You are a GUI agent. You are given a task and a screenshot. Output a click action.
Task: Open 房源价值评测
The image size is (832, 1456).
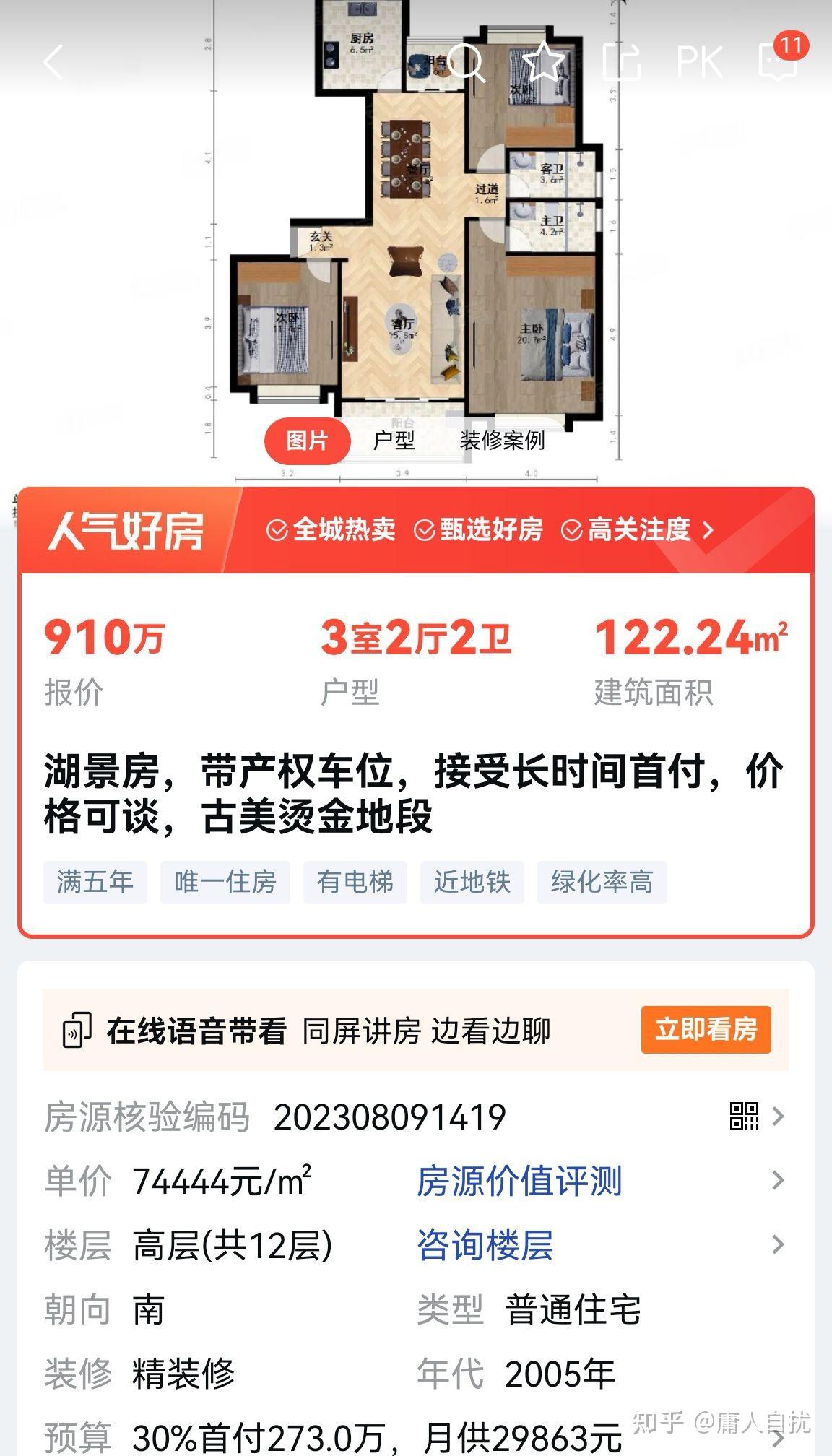[519, 1182]
